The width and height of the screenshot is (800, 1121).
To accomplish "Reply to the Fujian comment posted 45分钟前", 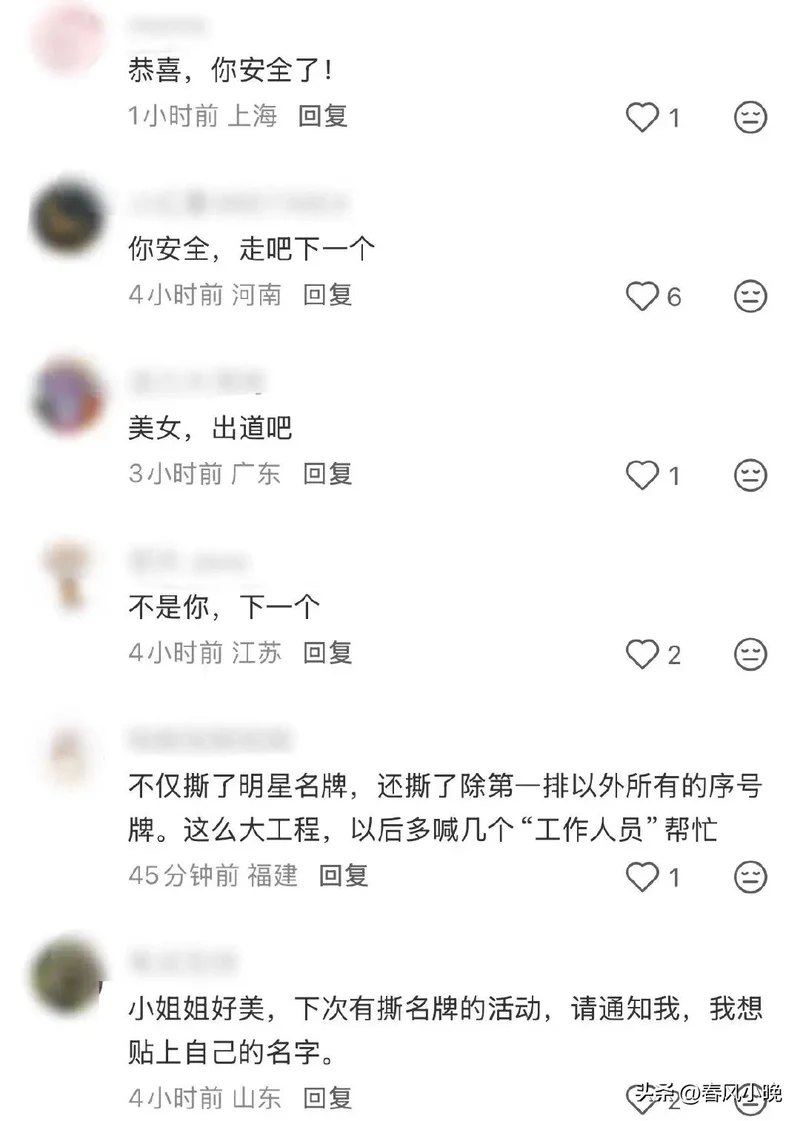I will 343,876.
